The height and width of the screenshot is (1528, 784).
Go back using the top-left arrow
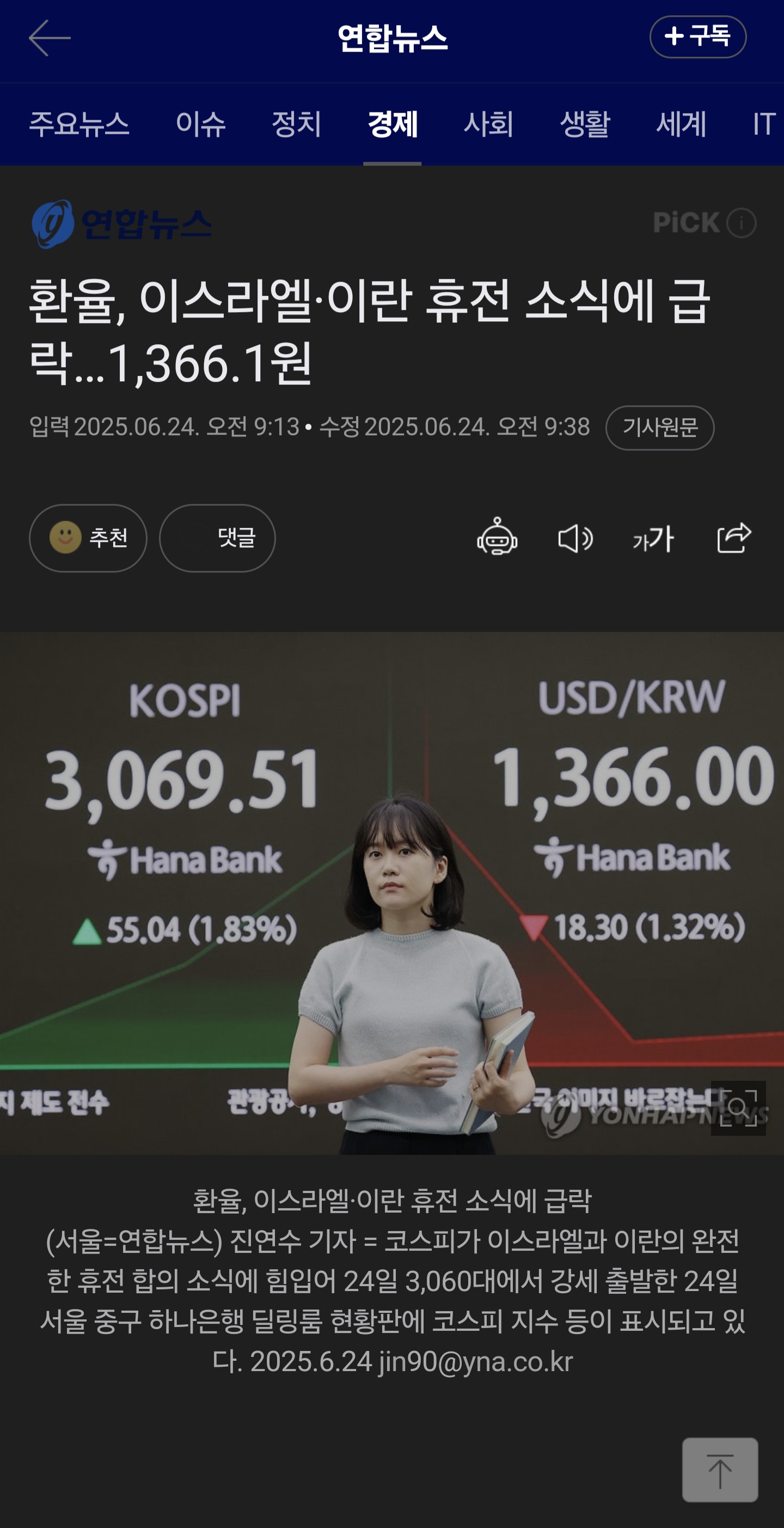point(49,38)
